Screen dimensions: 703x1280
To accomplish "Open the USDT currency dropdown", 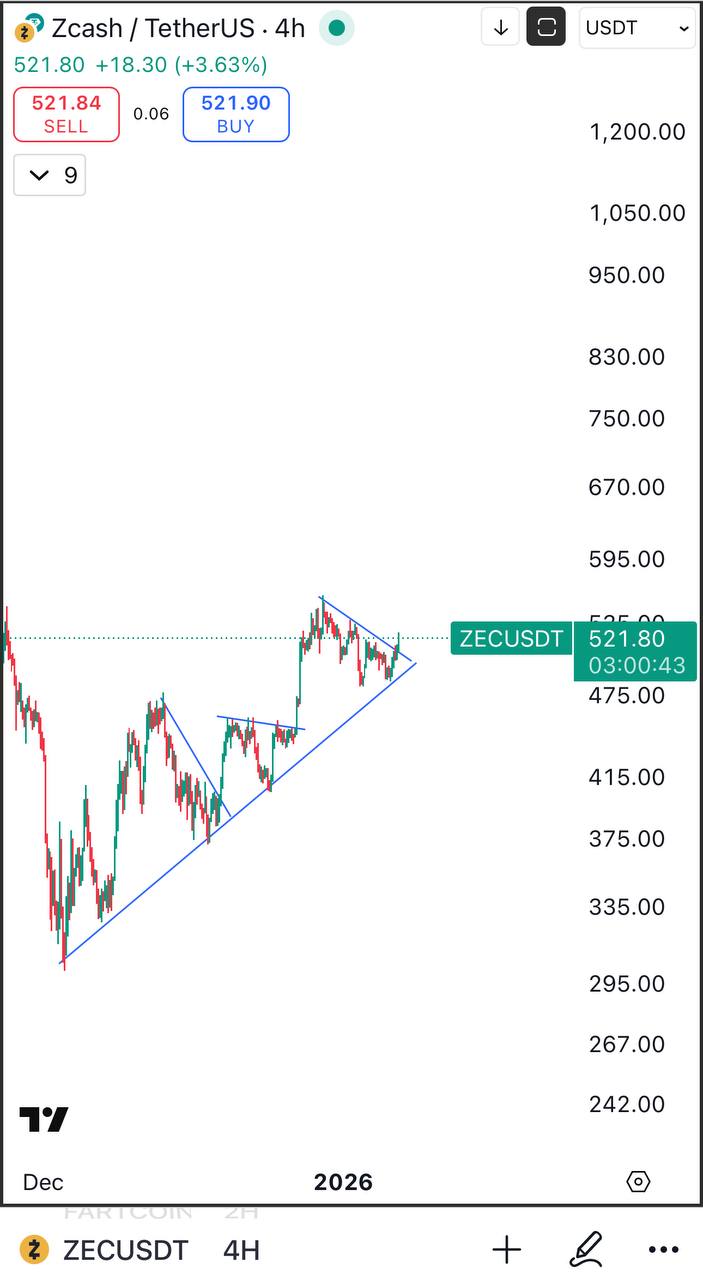I will coord(637,28).
